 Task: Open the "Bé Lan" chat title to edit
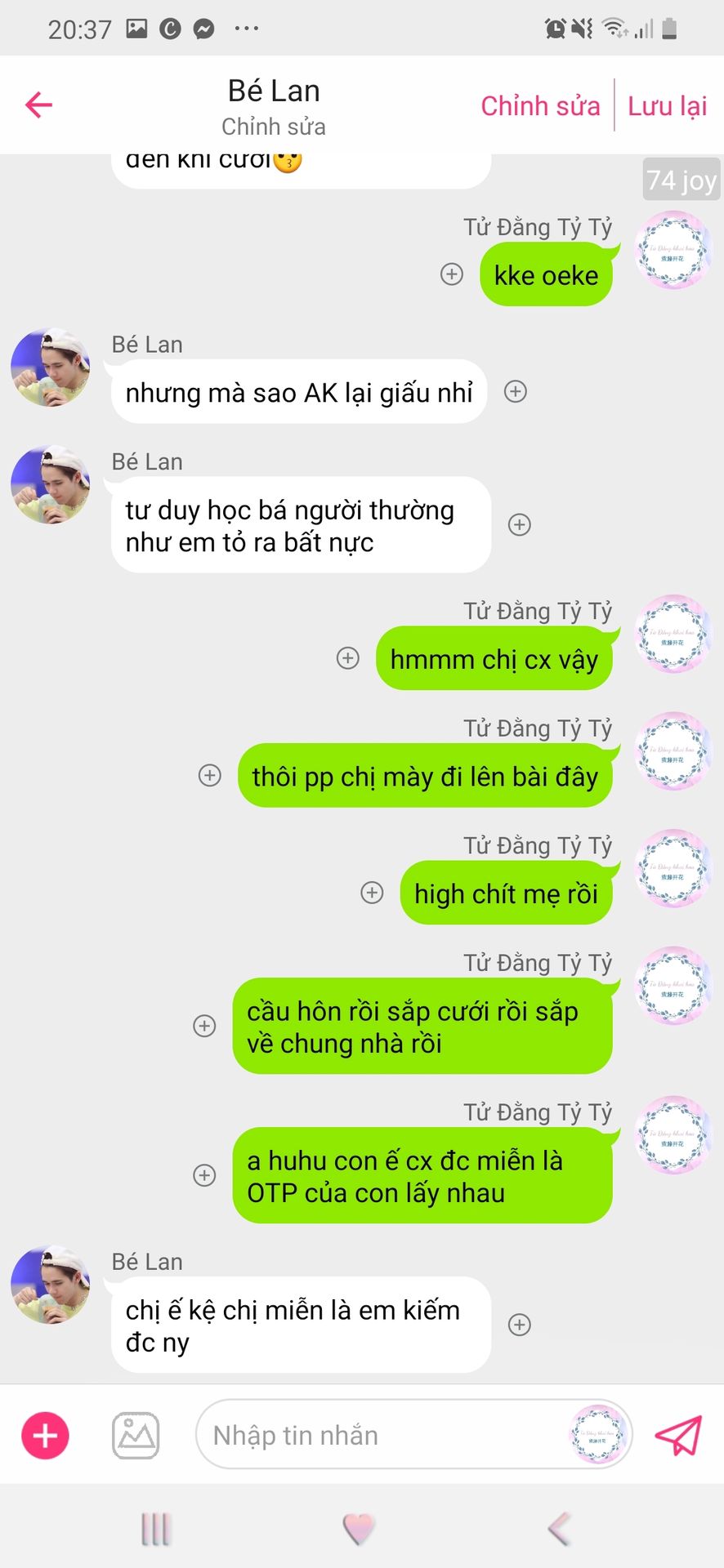pos(274,91)
